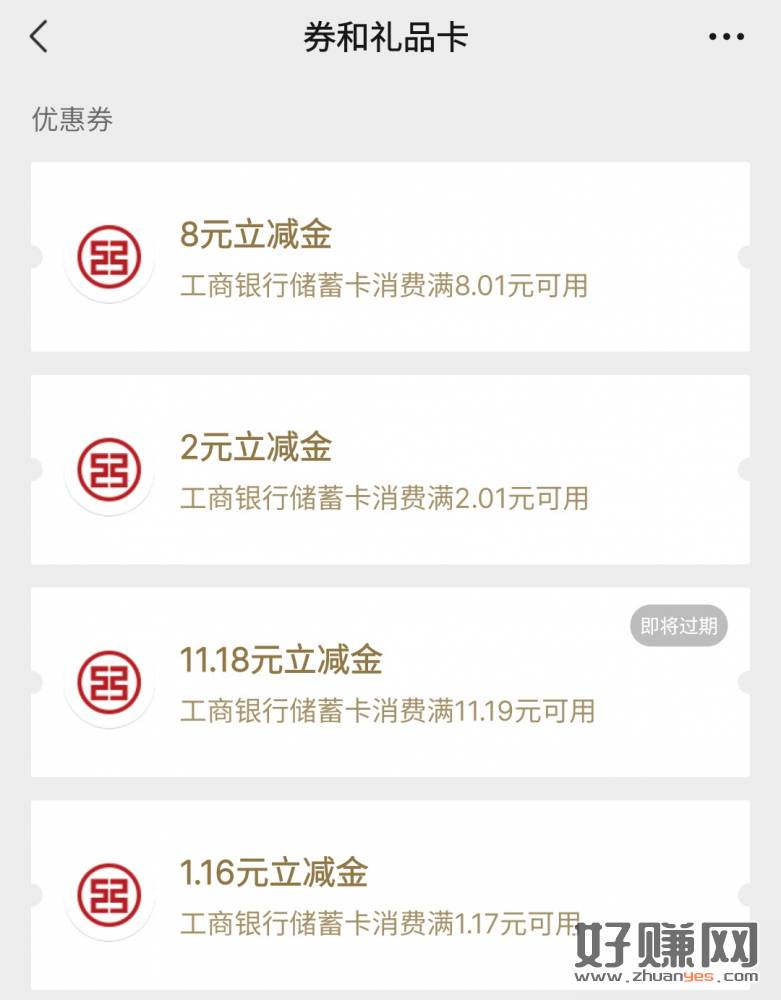This screenshot has height=1000, width=781.
Task: View the 11.18元立减金 coupon details
Action: [390, 682]
